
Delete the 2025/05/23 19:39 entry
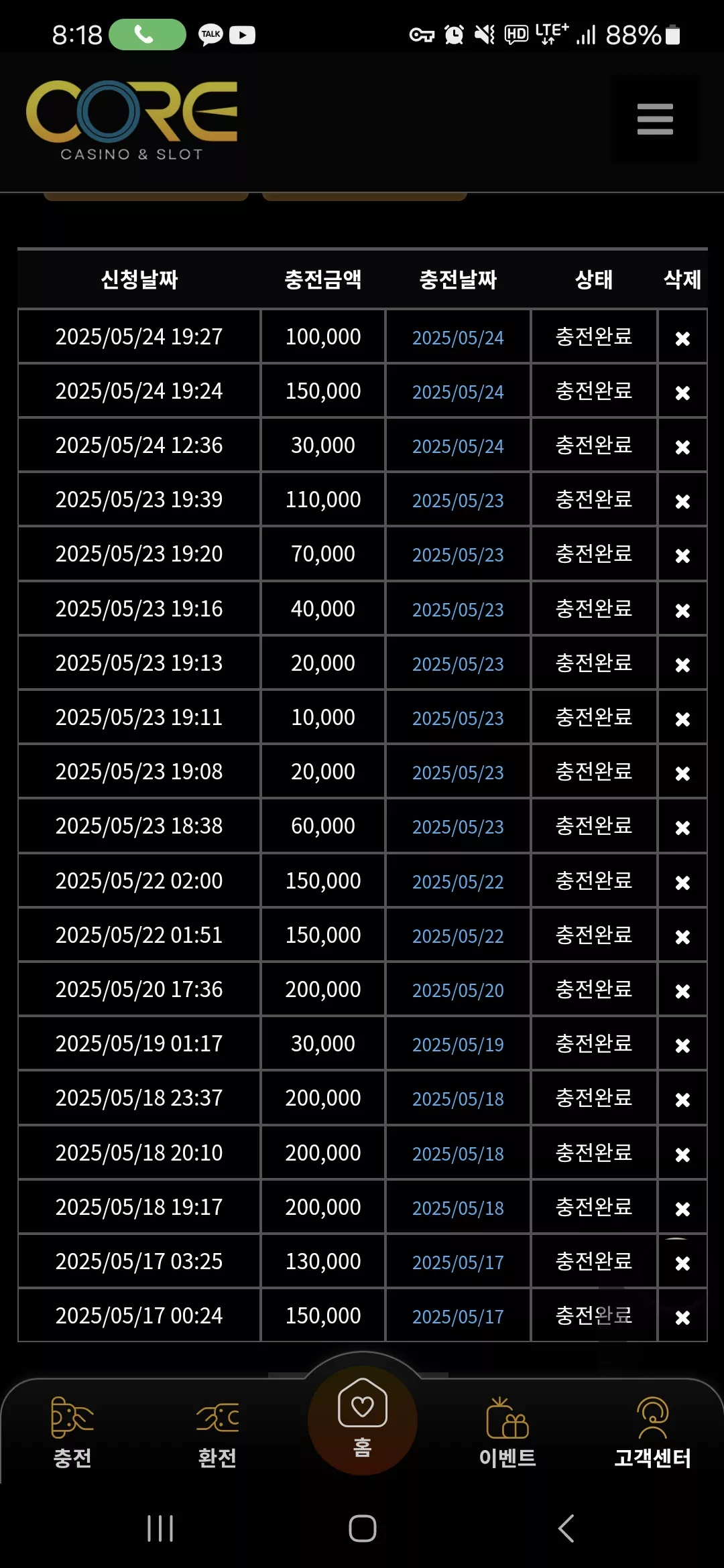[x=682, y=501]
